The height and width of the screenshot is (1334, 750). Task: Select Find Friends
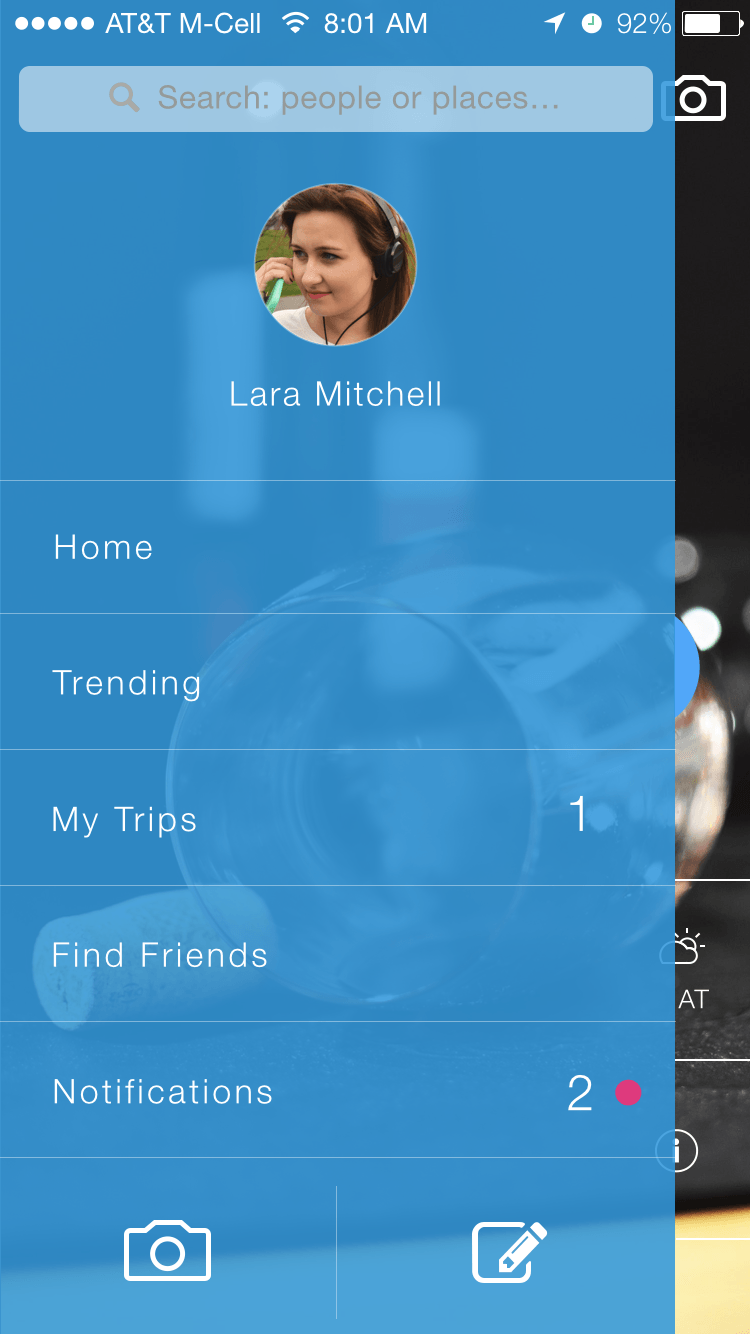tap(160, 955)
